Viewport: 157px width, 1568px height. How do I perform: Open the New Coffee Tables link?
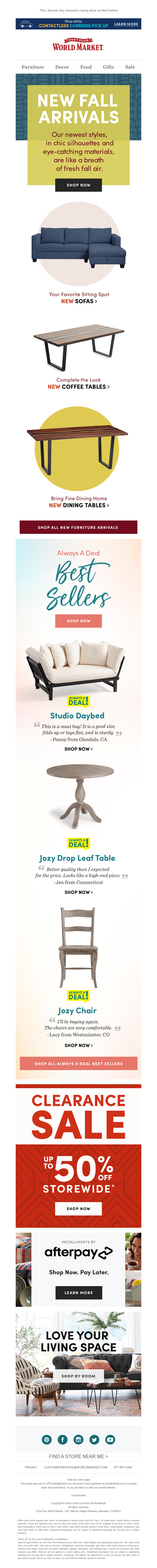coord(78,386)
